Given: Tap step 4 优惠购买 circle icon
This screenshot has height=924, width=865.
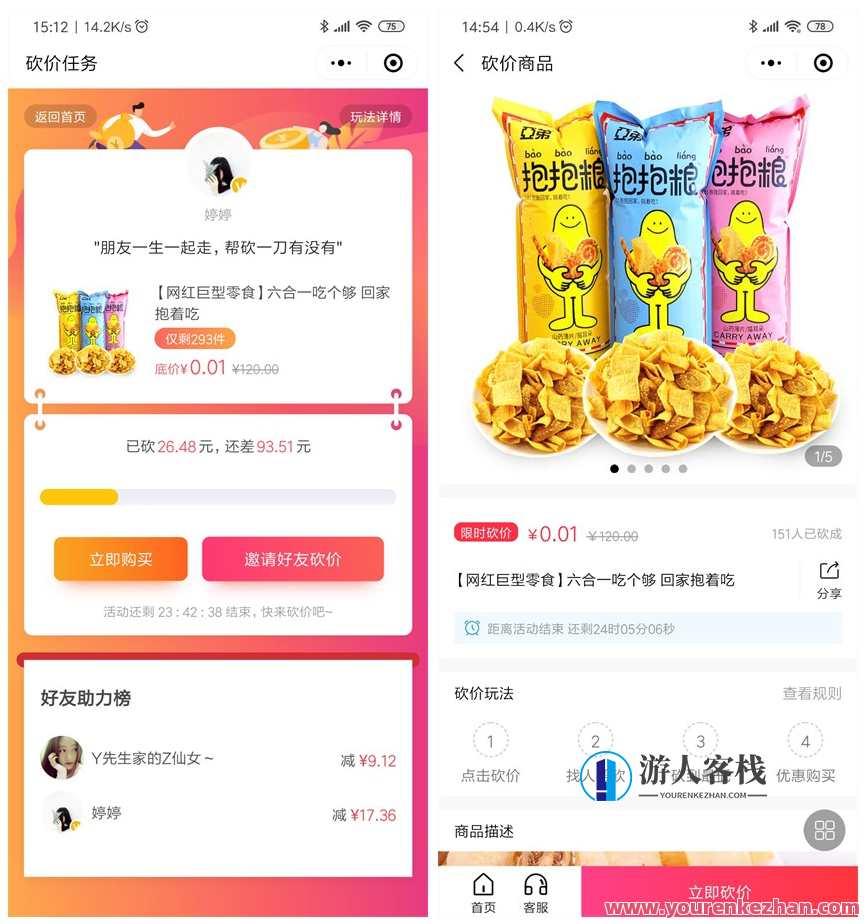Looking at the screenshot, I should pos(804,740).
